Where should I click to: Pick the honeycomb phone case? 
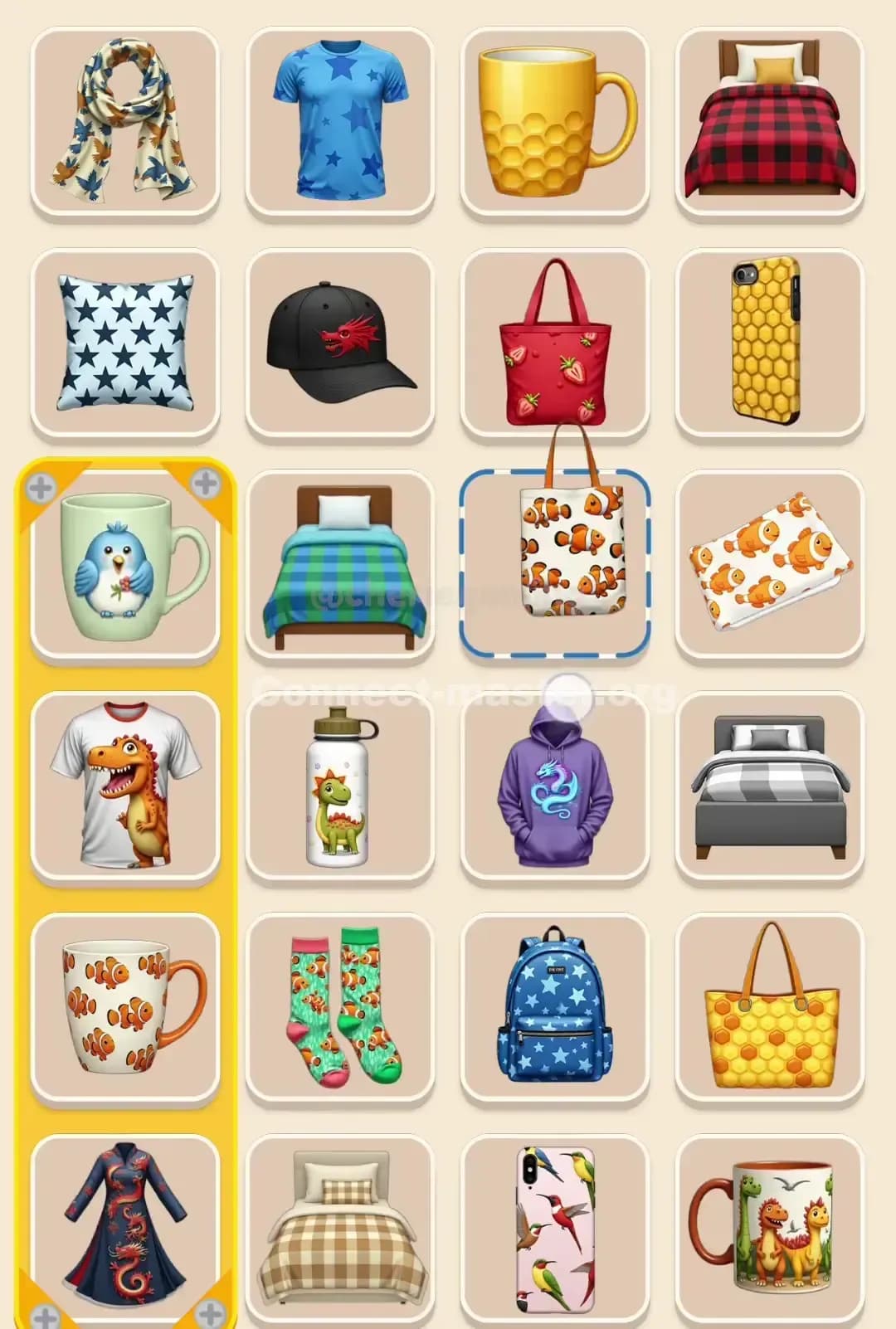point(767,340)
